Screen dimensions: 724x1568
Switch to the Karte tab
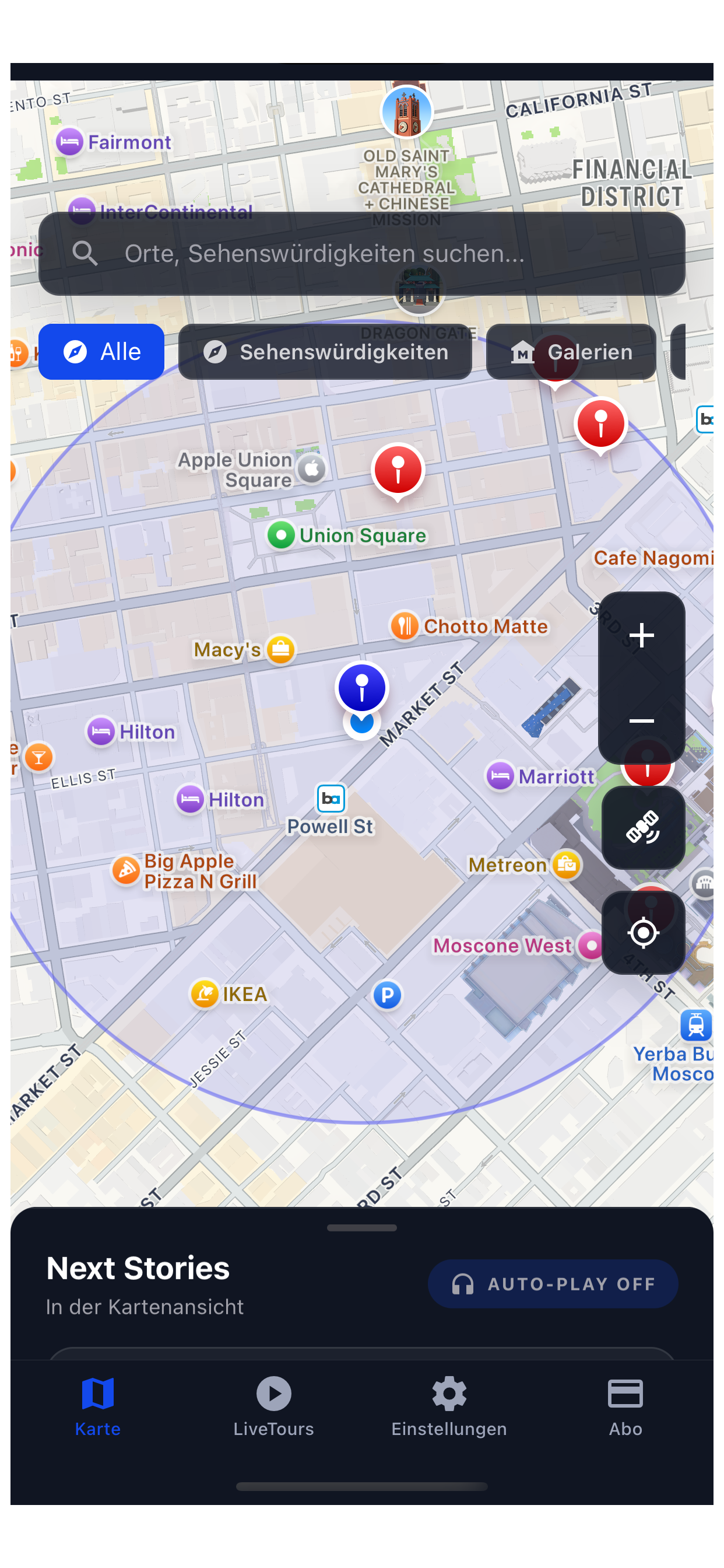click(97, 1406)
